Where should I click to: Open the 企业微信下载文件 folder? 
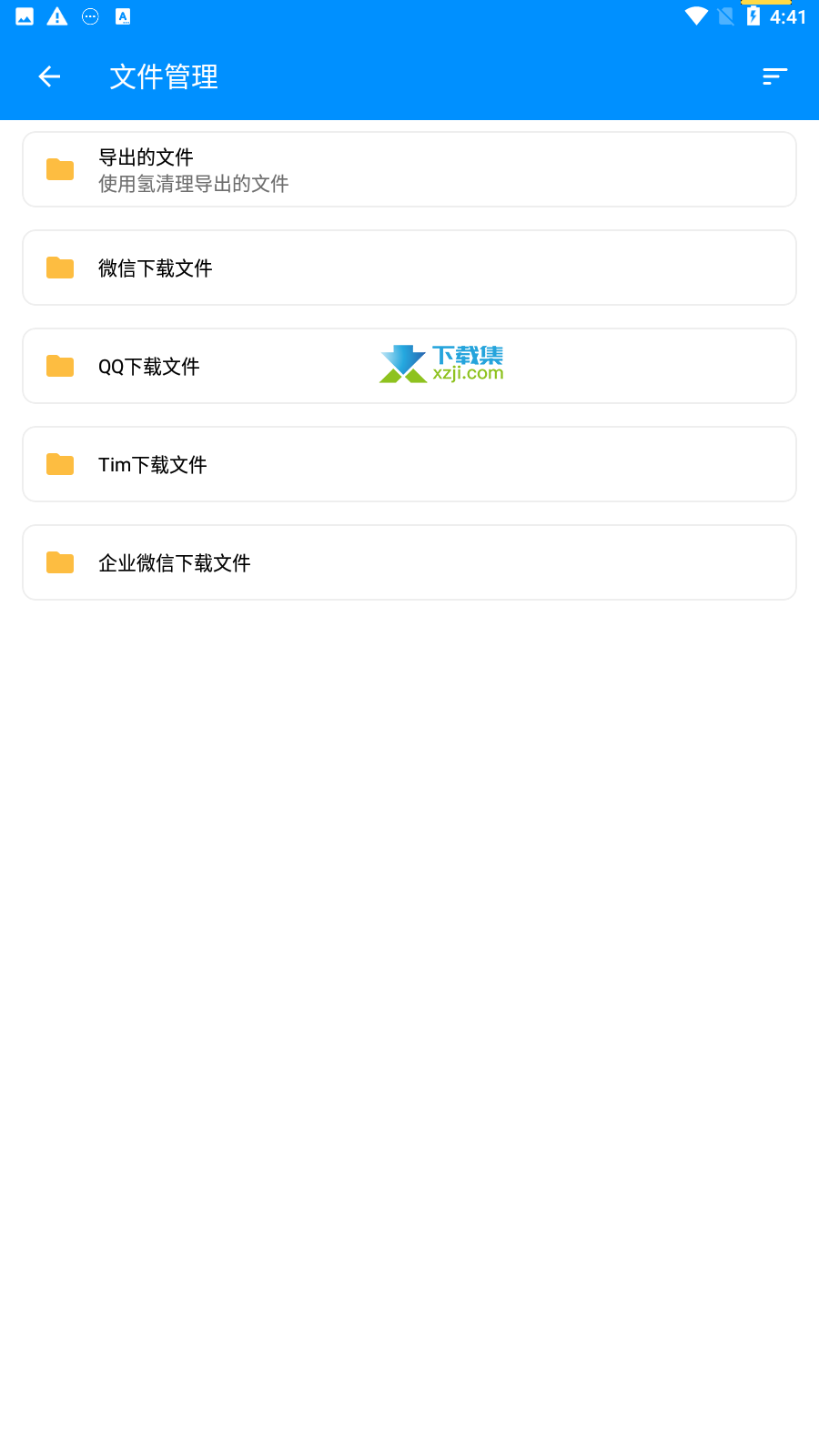(409, 562)
